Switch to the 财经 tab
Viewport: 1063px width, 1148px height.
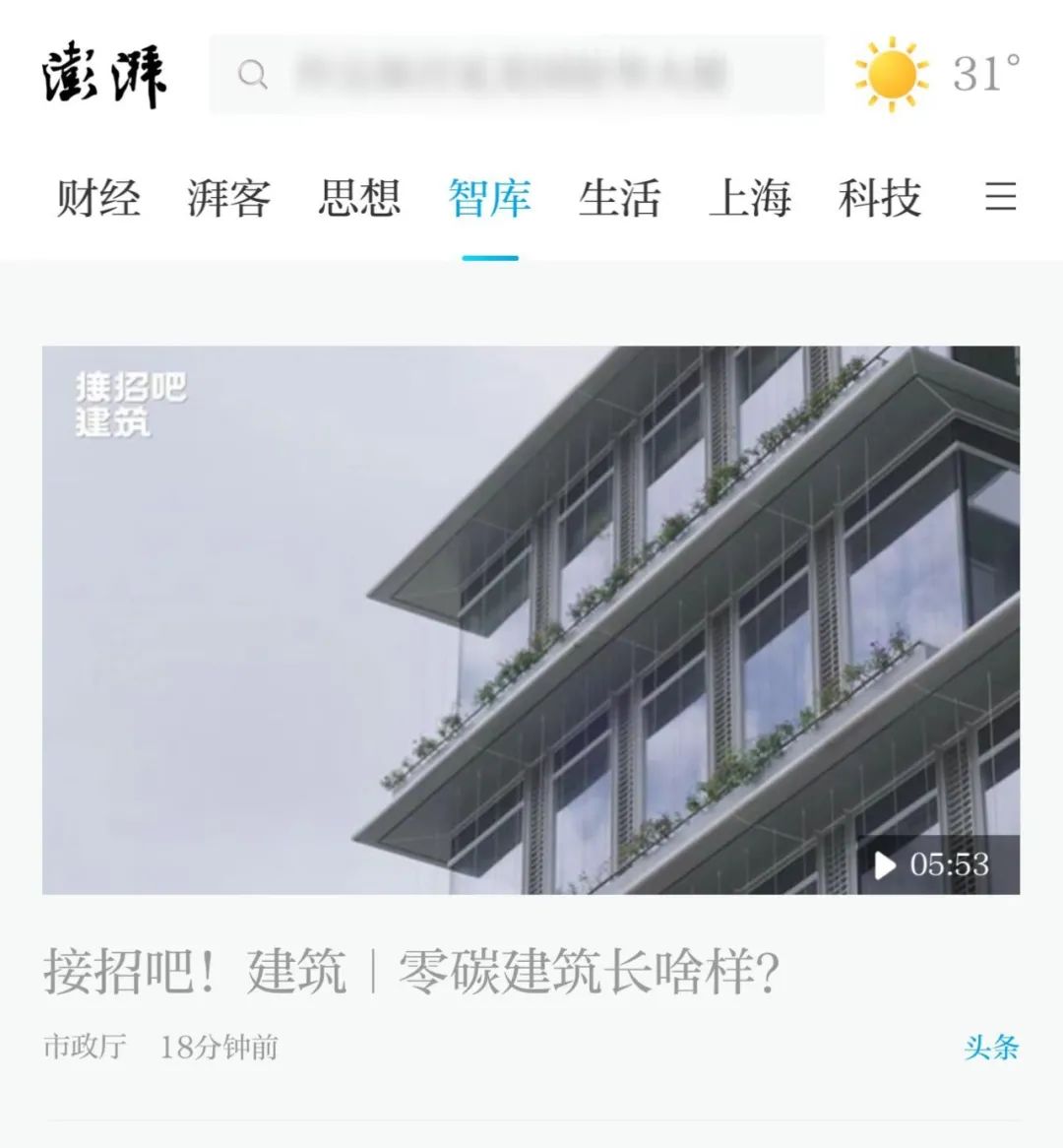tap(98, 198)
